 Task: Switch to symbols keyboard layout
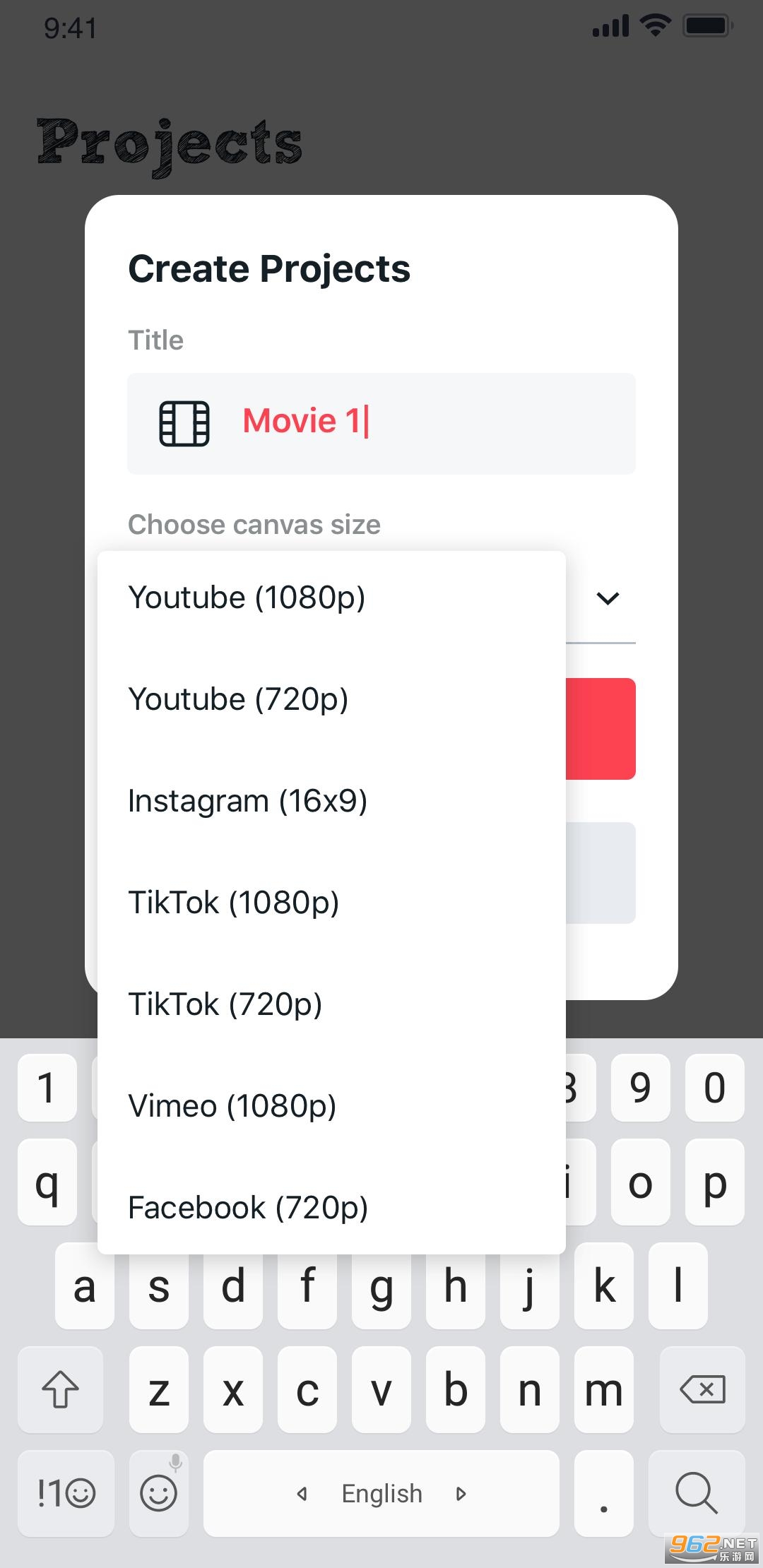(x=66, y=1493)
